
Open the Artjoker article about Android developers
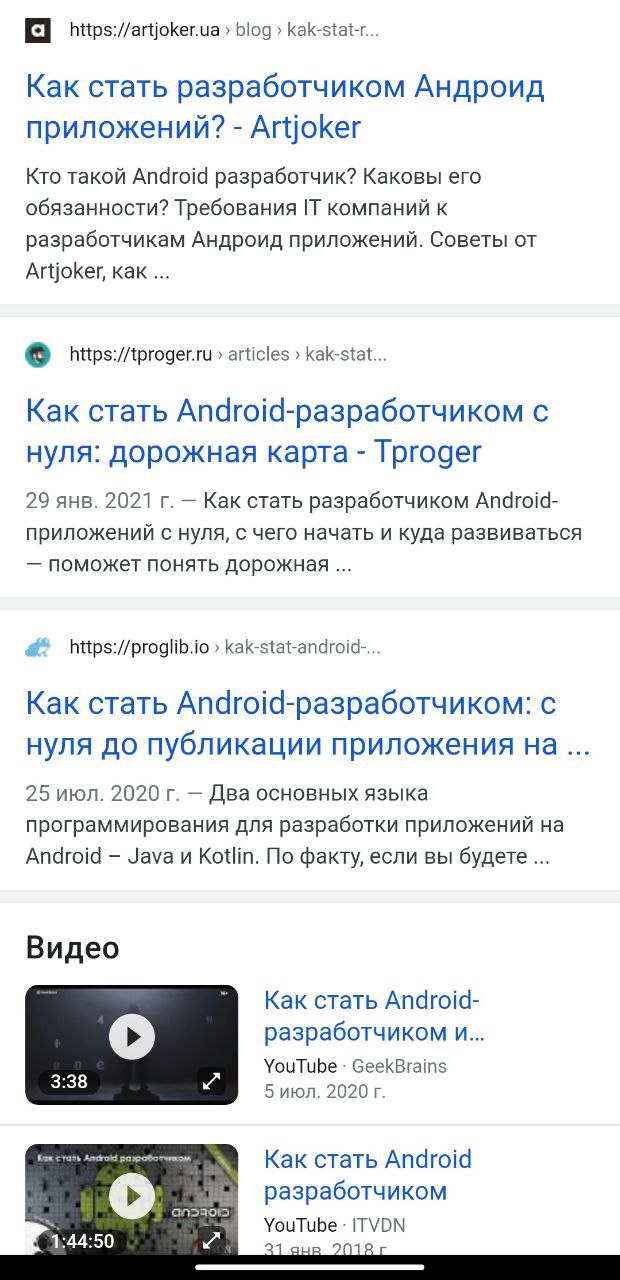click(x=285, y=107)
